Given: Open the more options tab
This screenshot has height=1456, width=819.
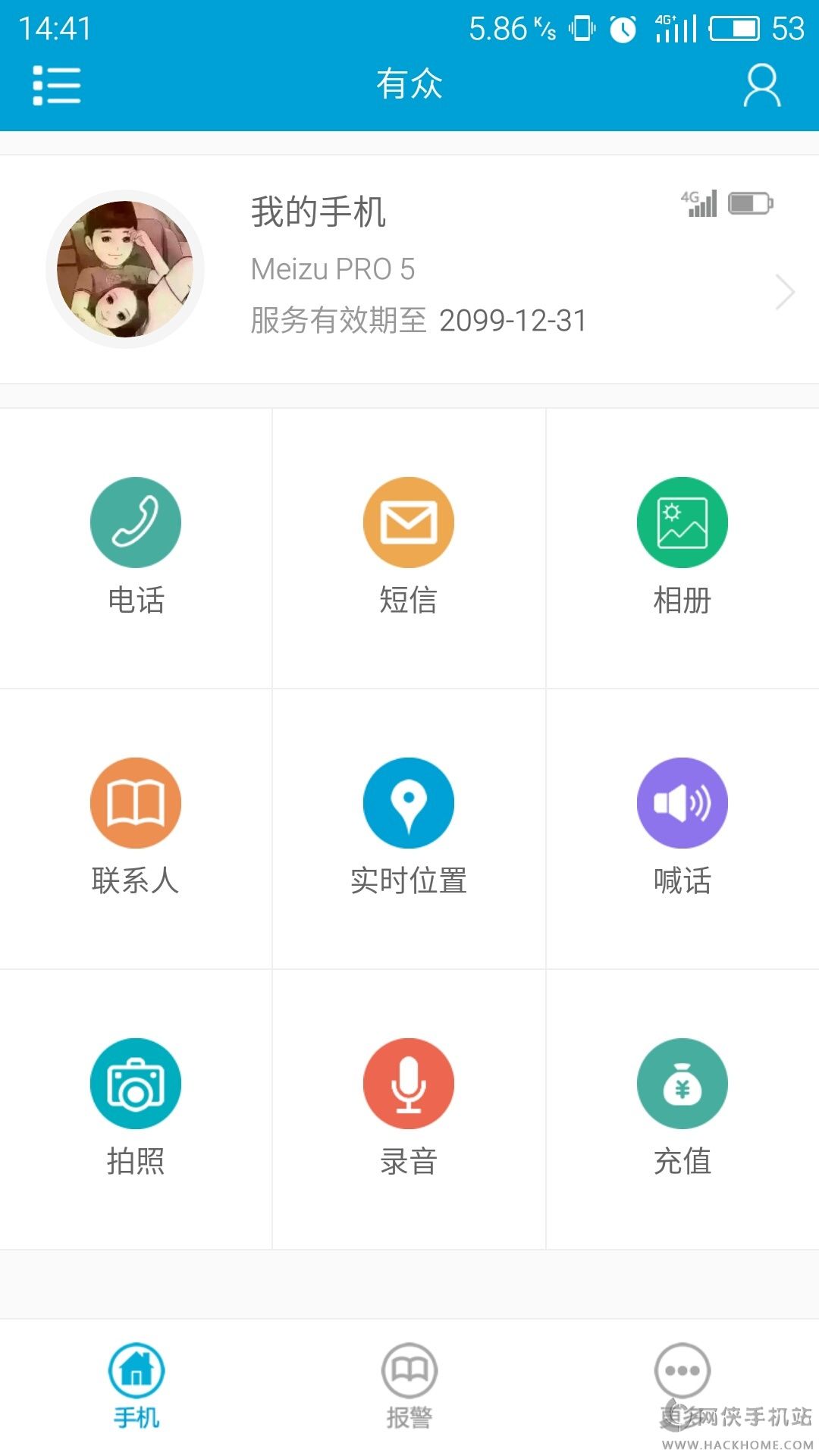Looking at the screenshot, I should 682,1373.
